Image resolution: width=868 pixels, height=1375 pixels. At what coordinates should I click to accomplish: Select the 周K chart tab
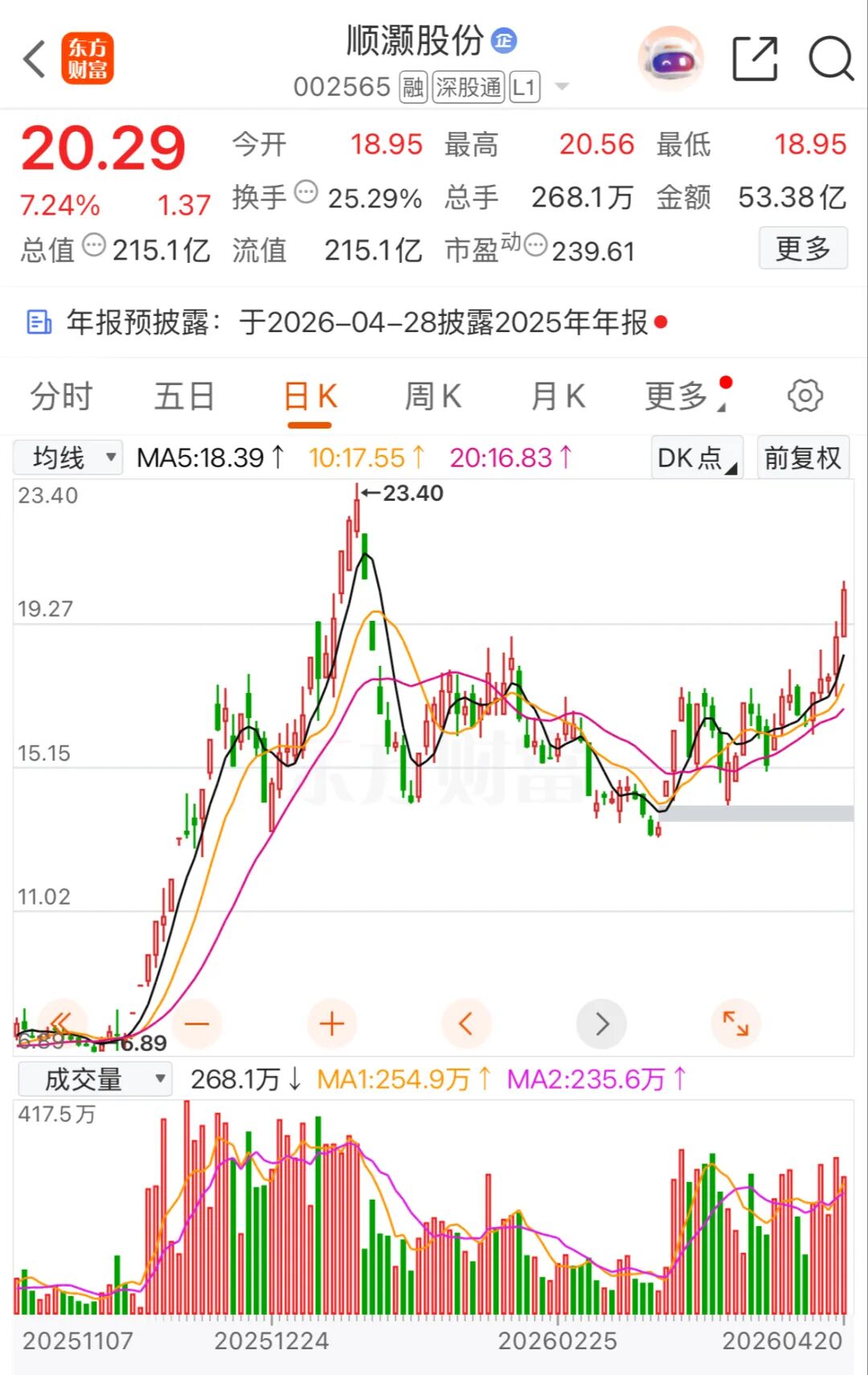[432, 396]
